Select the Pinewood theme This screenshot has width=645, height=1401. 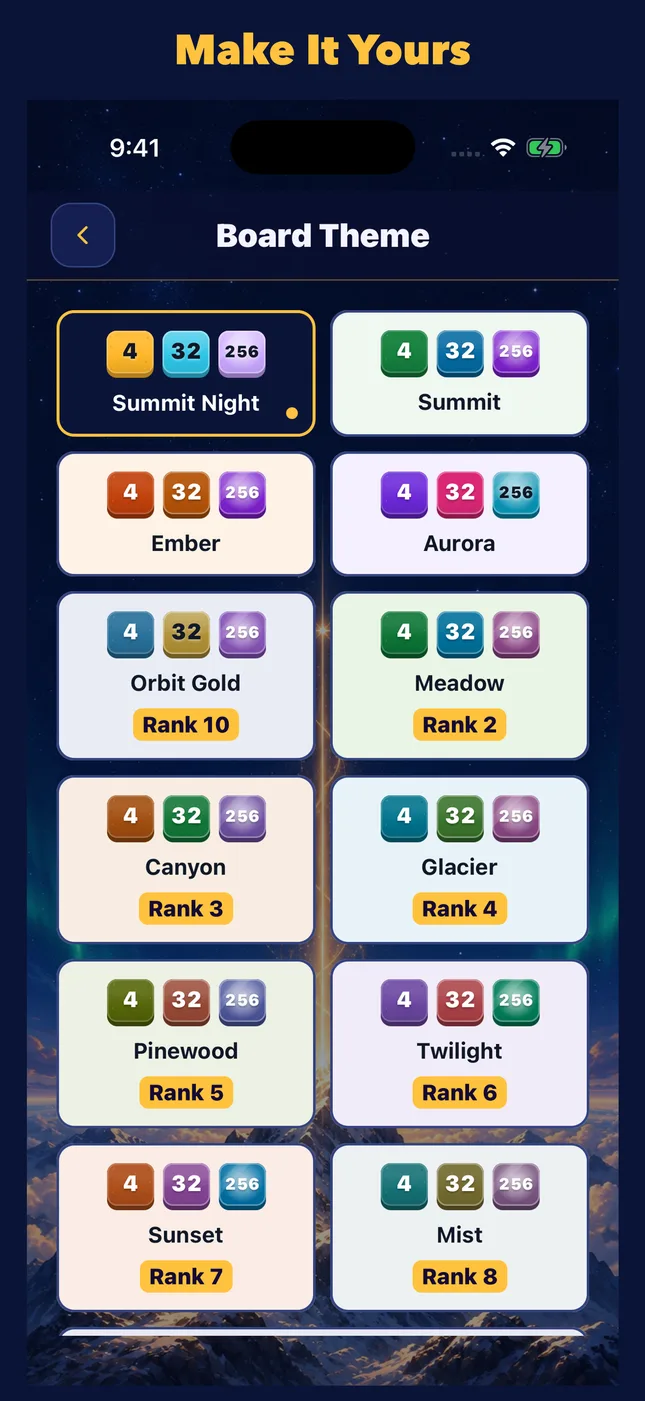[x=186, y=1044]
